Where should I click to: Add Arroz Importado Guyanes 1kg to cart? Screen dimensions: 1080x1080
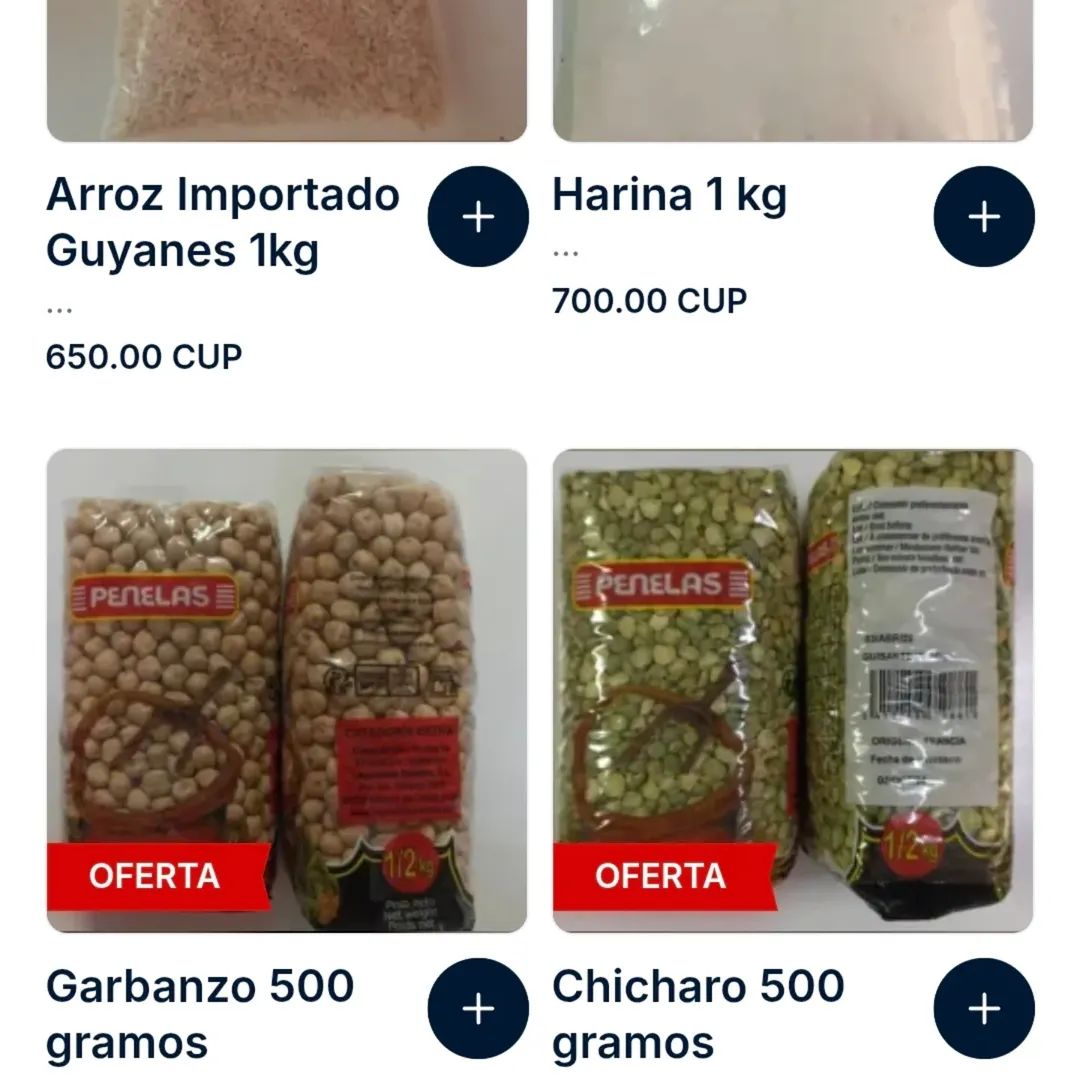tap(478, 217)
